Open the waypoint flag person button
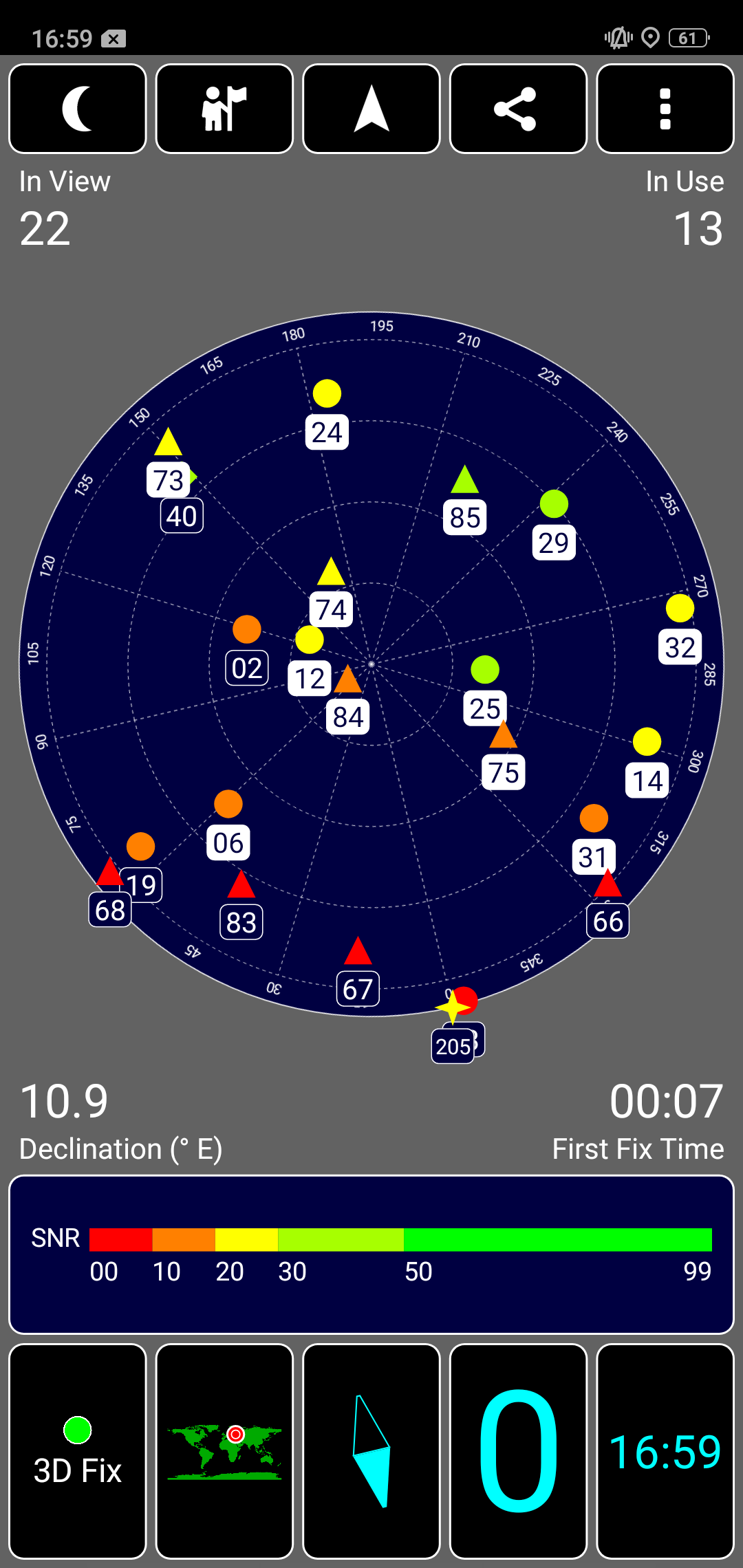Screen dimensions: 743x1568 pyautogui.click(x=224, y=109)
